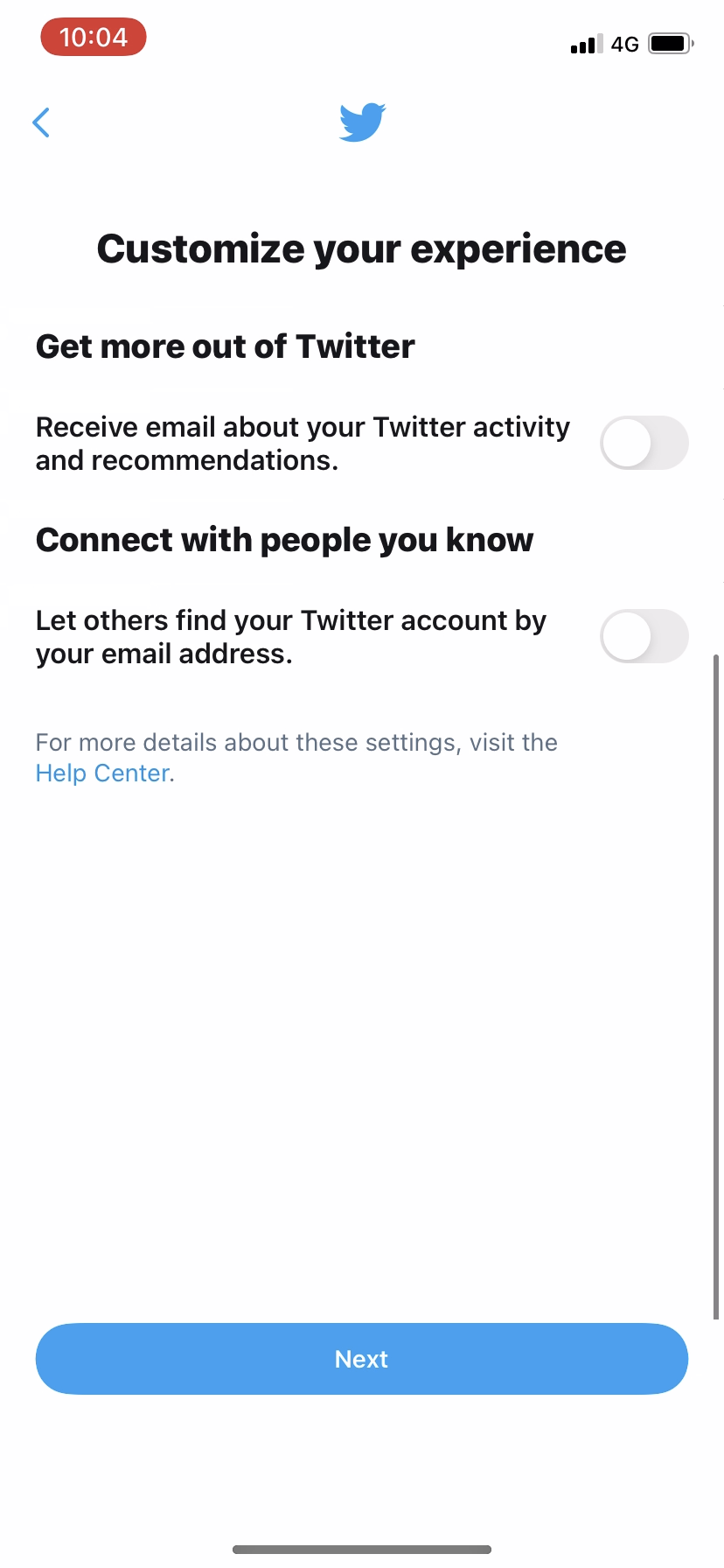This screenshot has height=1568, width=724.
Task: Tap the red time pill showing 10:04
Action: click(x=93, y=37)
